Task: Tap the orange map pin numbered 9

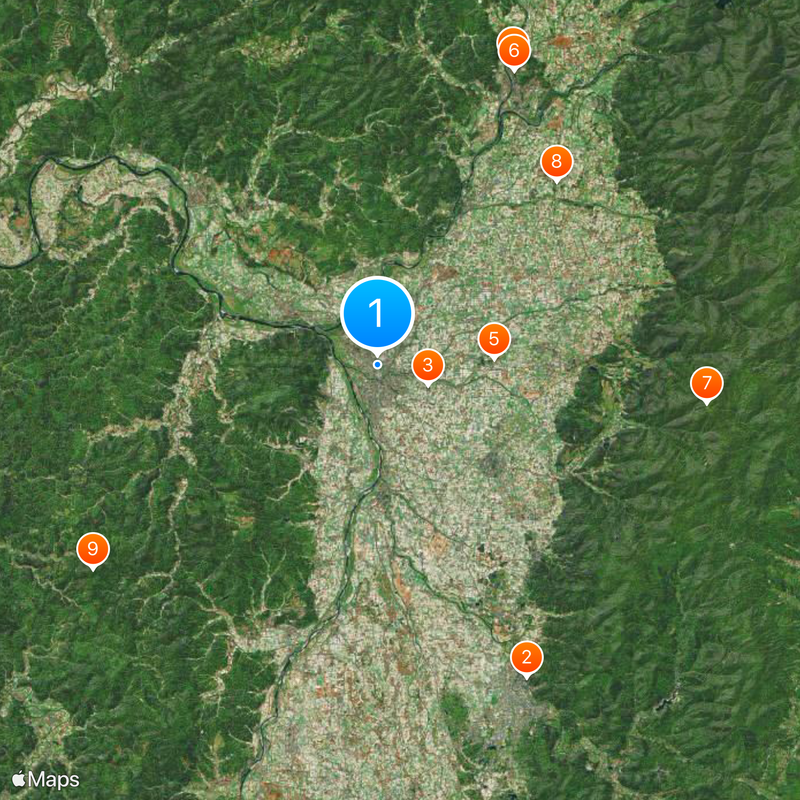Action: coord(93,548)
